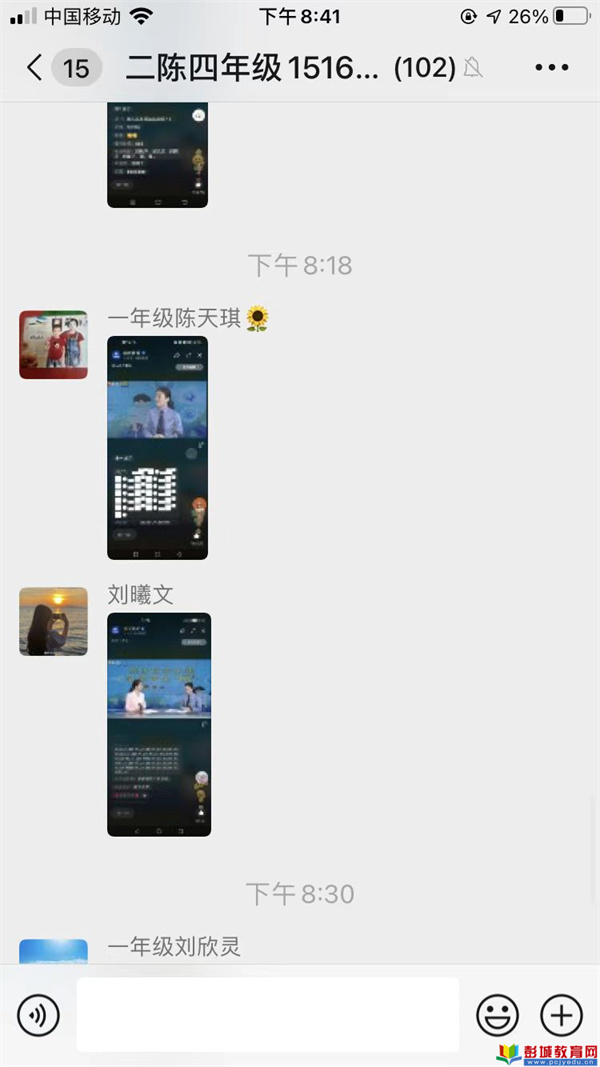View 一年级陈天琪's profile avatar
This screenshot has width=600, height=1067.
[x=53, y=344]
